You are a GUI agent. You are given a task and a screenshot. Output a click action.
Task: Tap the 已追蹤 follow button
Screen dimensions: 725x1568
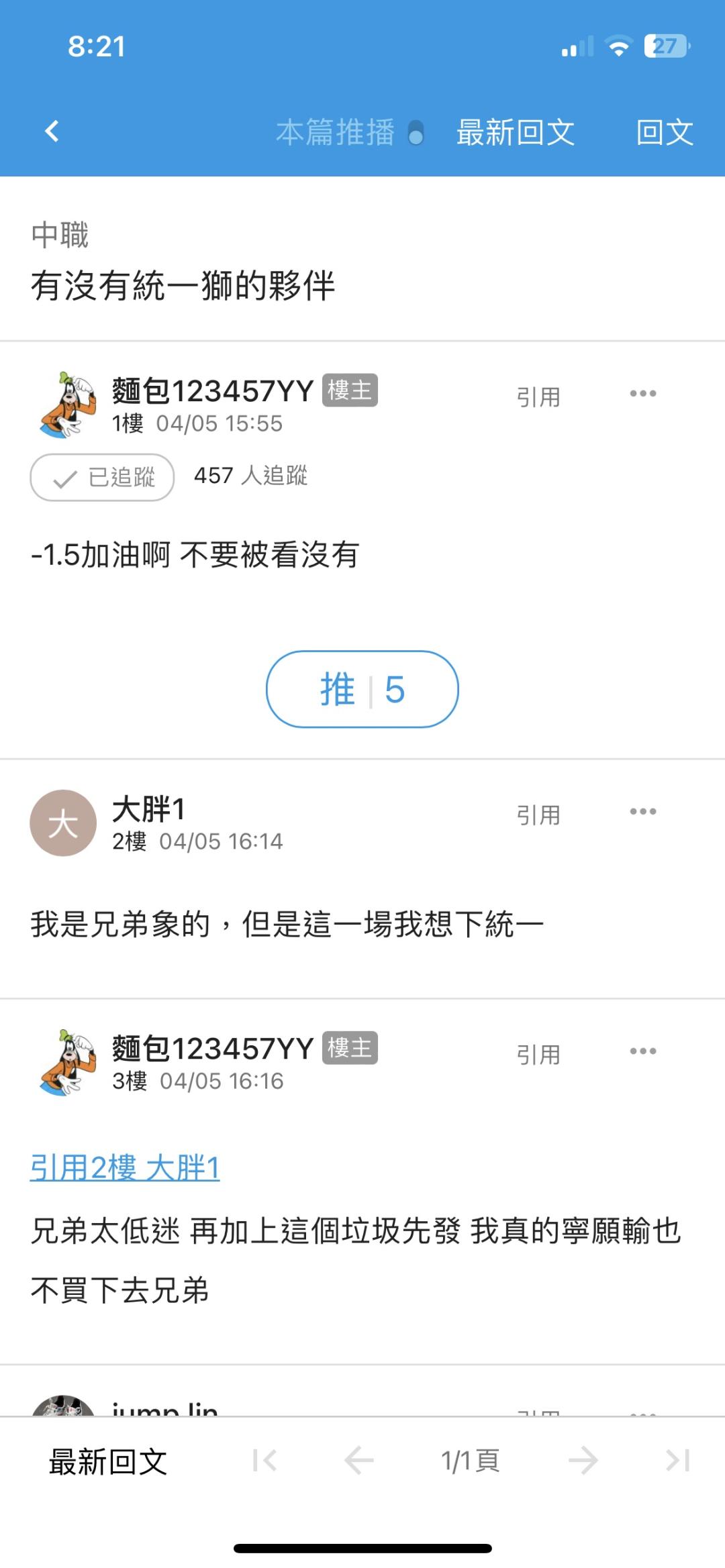coord(102,477)
